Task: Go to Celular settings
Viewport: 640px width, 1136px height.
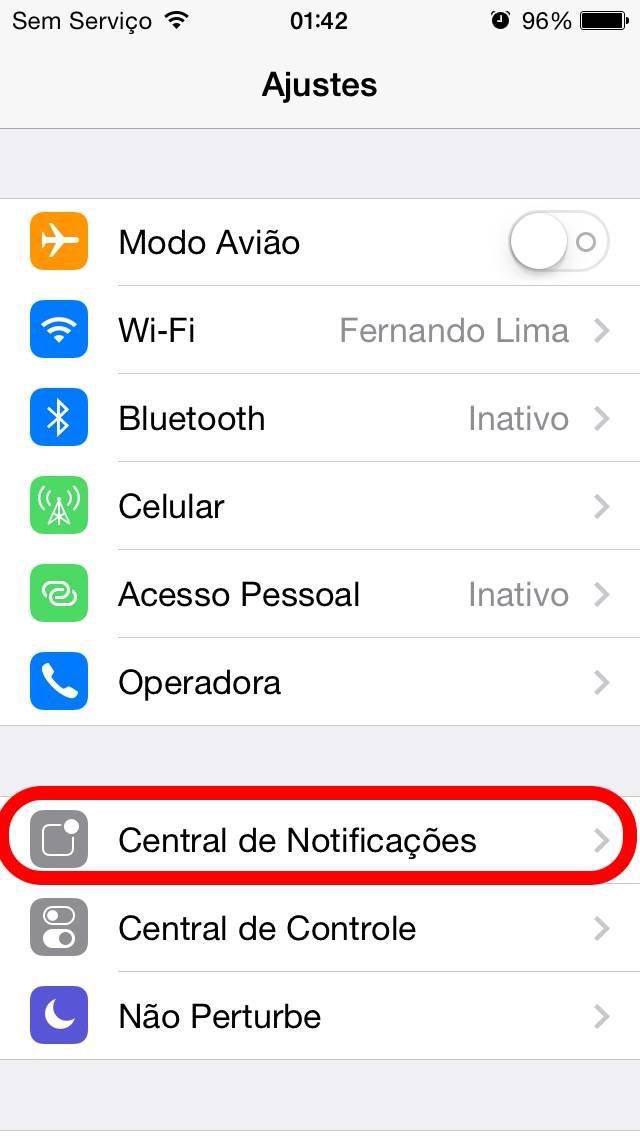Action: coord(320,506)
